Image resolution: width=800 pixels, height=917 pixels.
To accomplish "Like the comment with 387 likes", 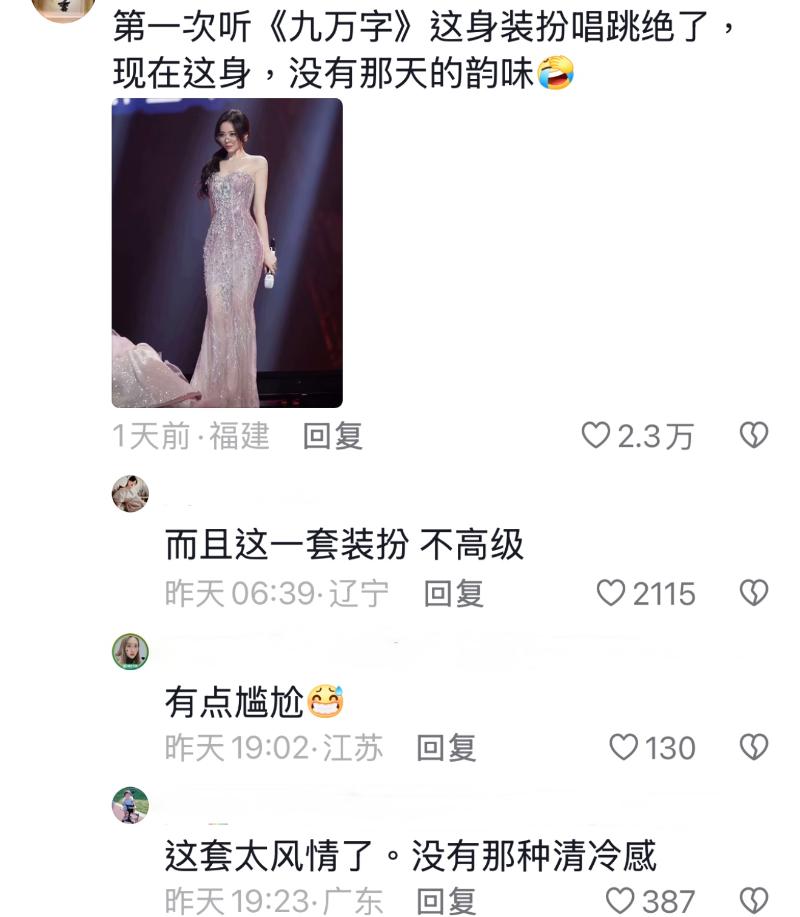I will [x=621, y=900].
